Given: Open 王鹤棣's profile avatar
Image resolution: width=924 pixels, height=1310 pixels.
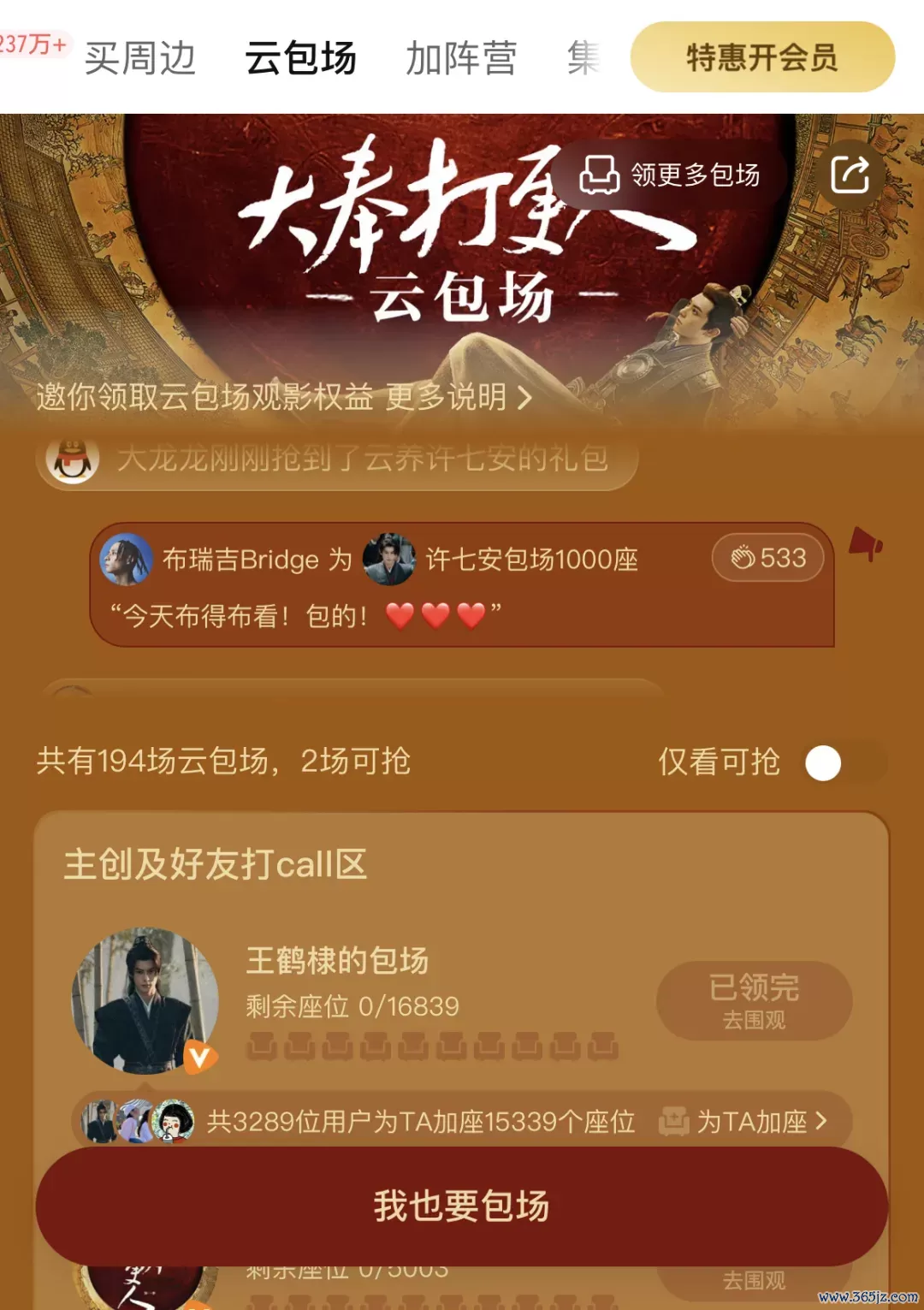Looking at the screenshot, I should click(145, 1000).
